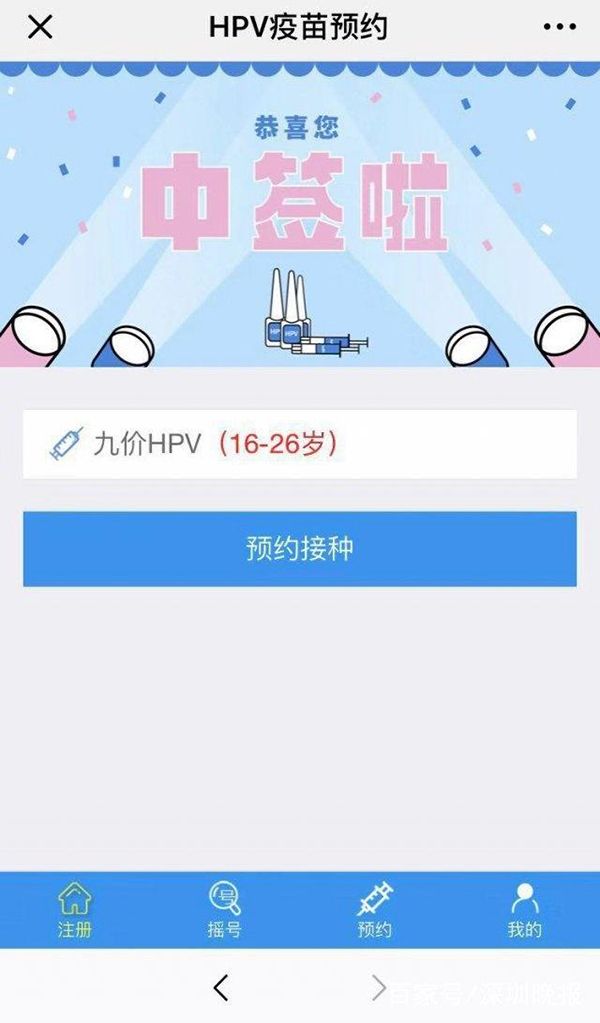
Task: Open the three-dot overflow menu
Action: tap(560, 28)
